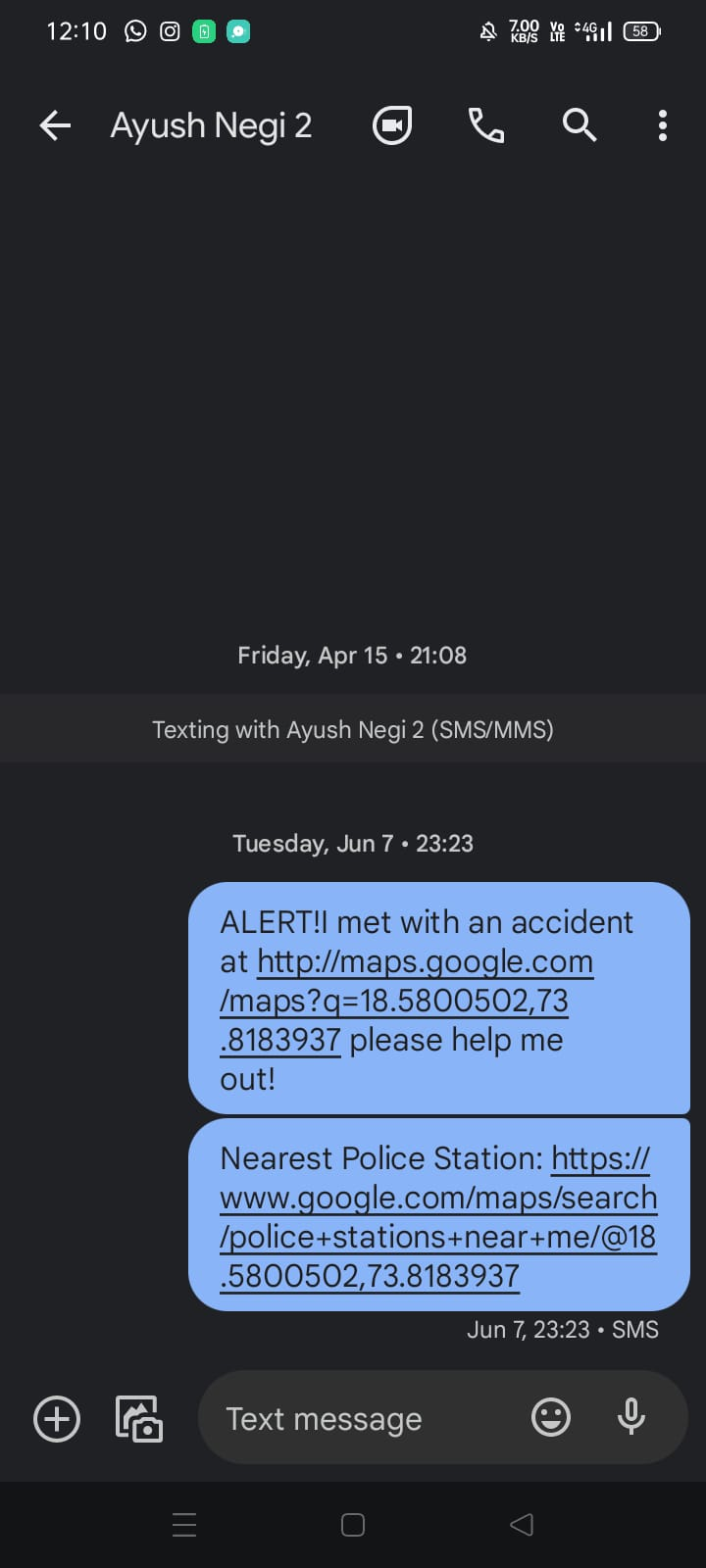Open the plus attachments button
This screenshot has height=1568, width=706.
click(57, 1419)
